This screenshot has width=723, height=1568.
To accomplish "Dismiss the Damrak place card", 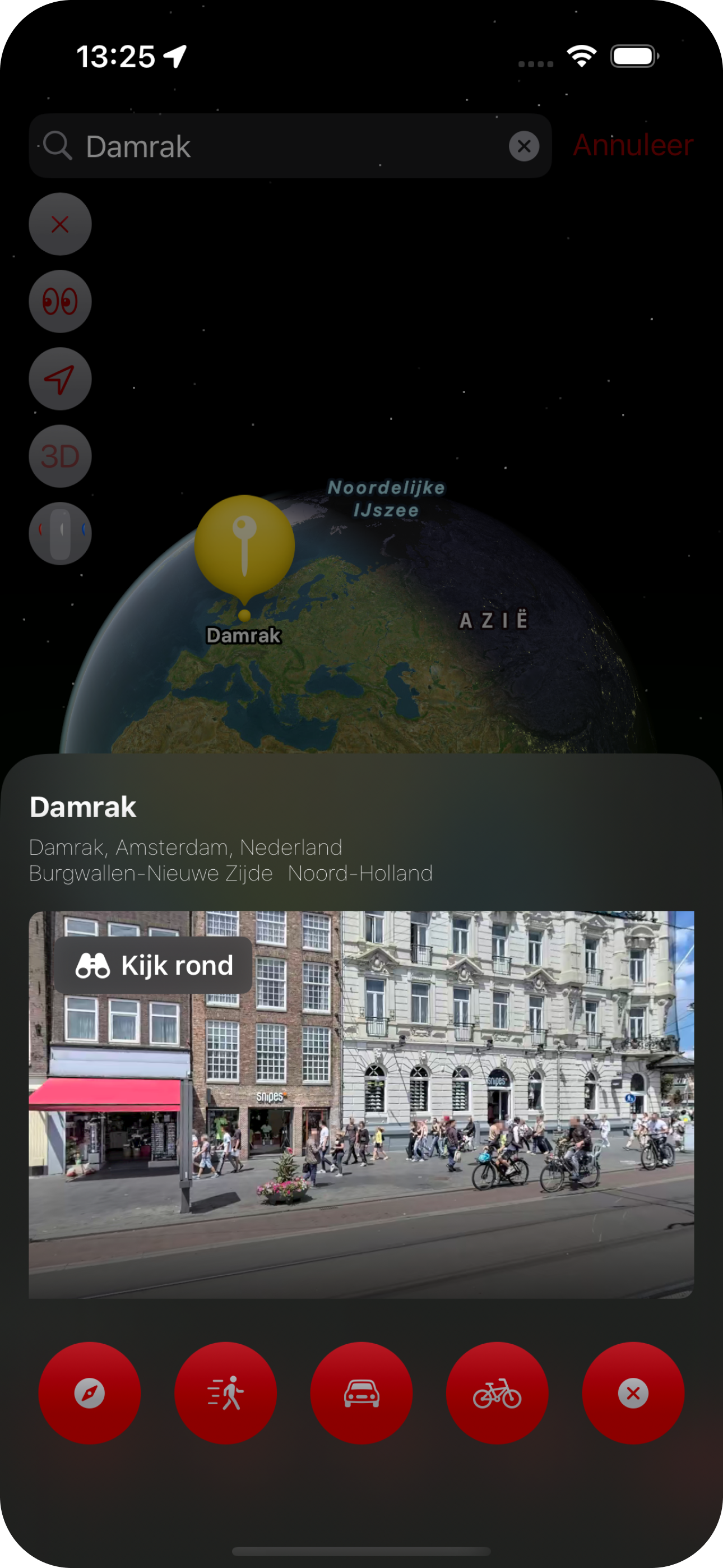I will tap(633, 1392).
